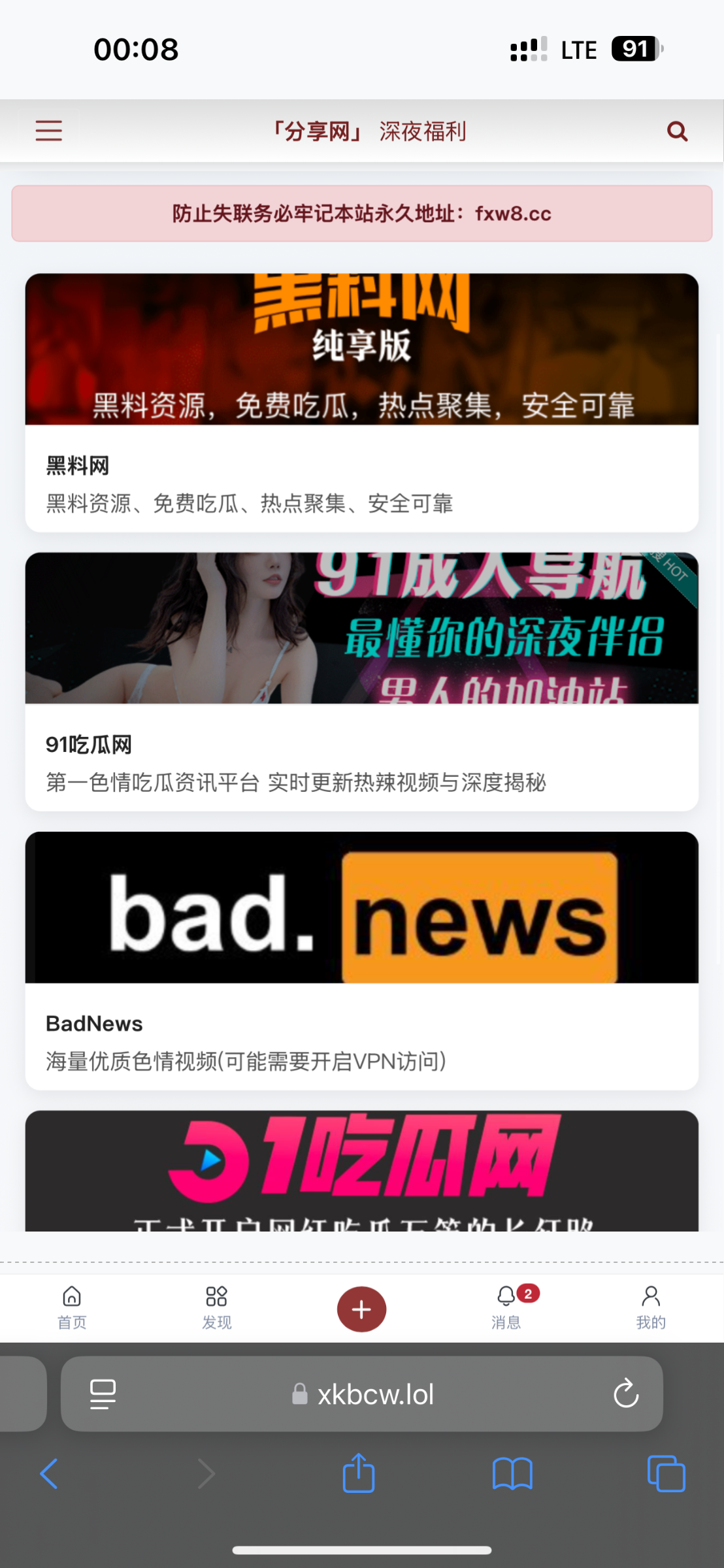Go to the 我的 tab
The image size is (724, 1568).
tap(651, 1308)
